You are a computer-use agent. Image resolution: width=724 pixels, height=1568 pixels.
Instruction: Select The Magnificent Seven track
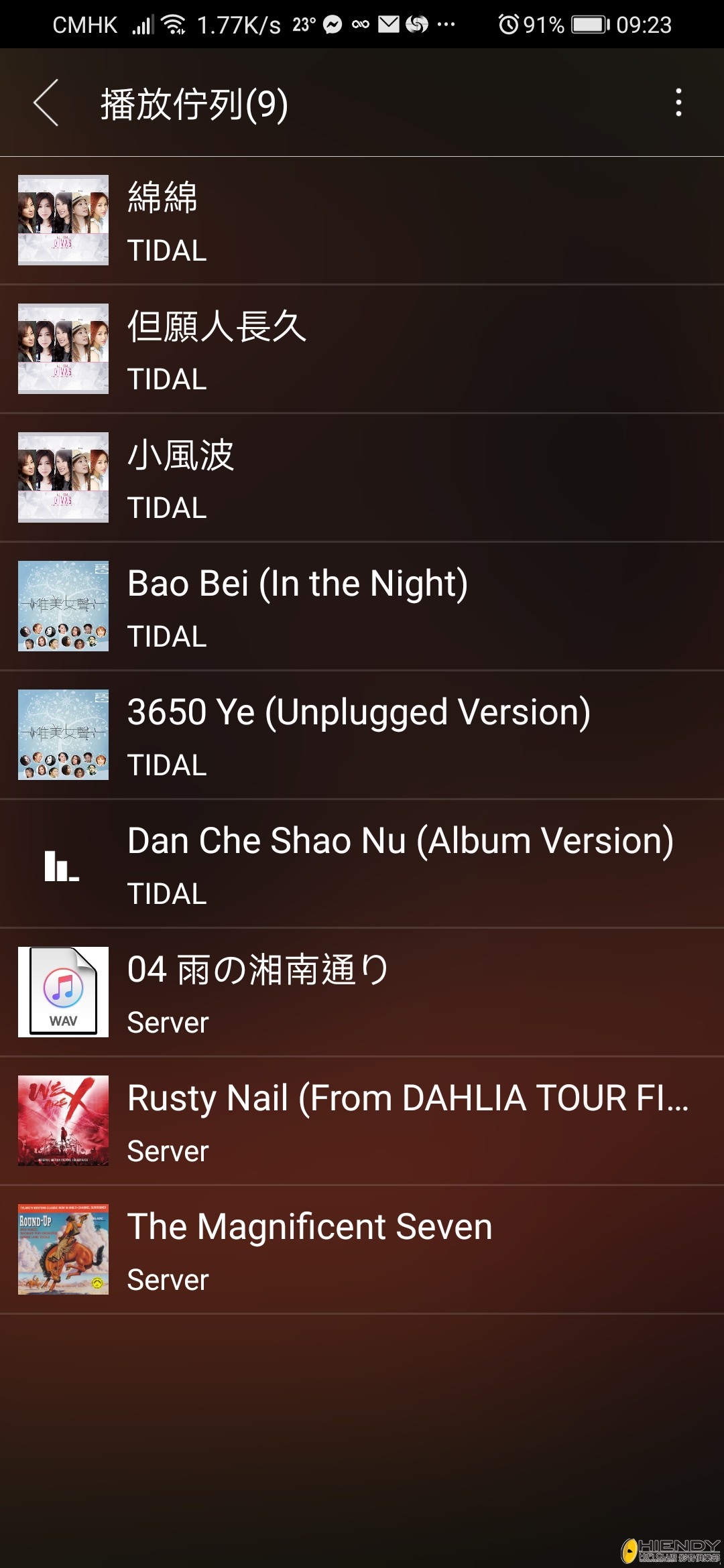tap(362, 1249)
